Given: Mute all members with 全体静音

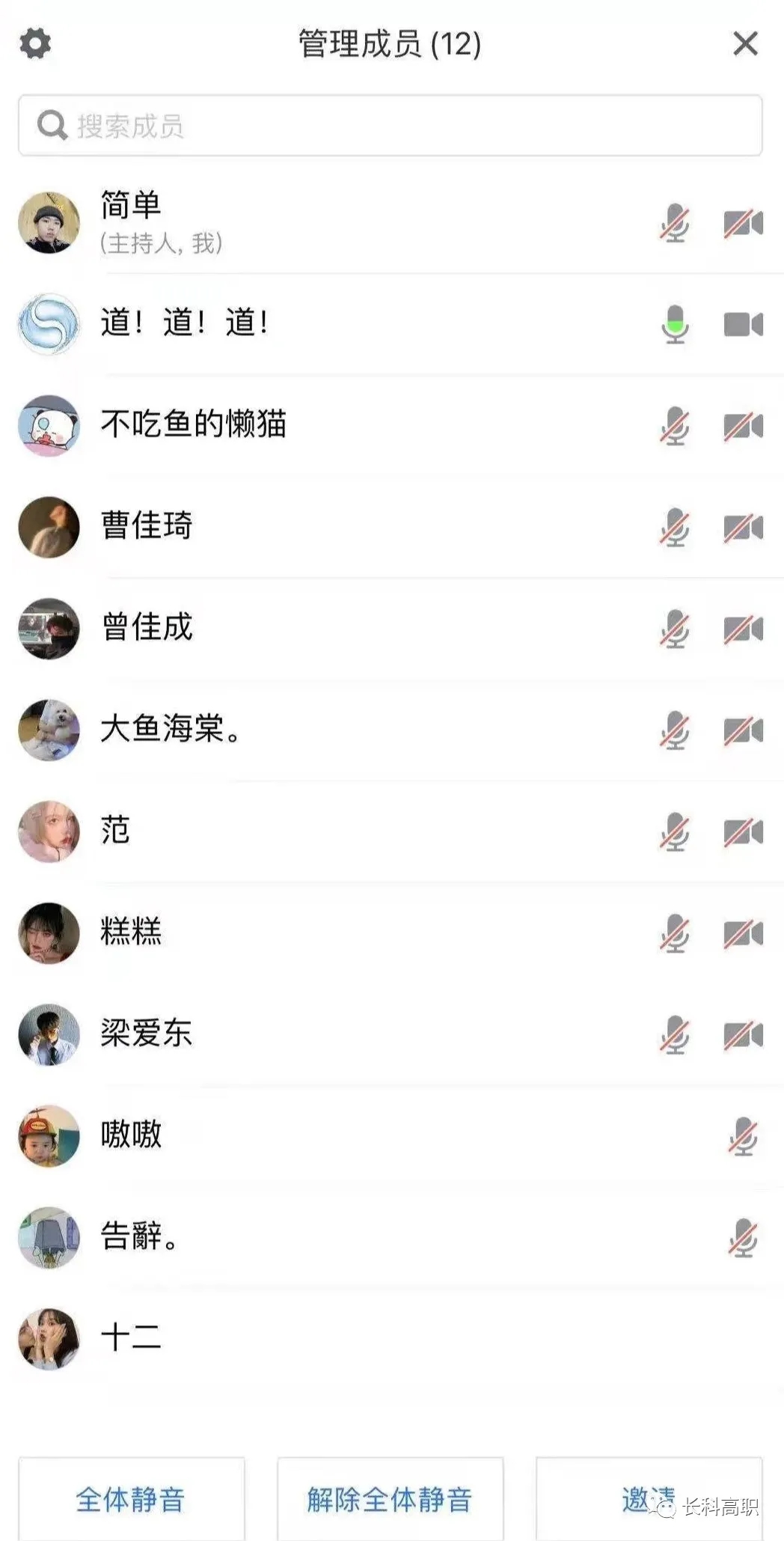Looking at the screenshot, I should pos(131,1500).
